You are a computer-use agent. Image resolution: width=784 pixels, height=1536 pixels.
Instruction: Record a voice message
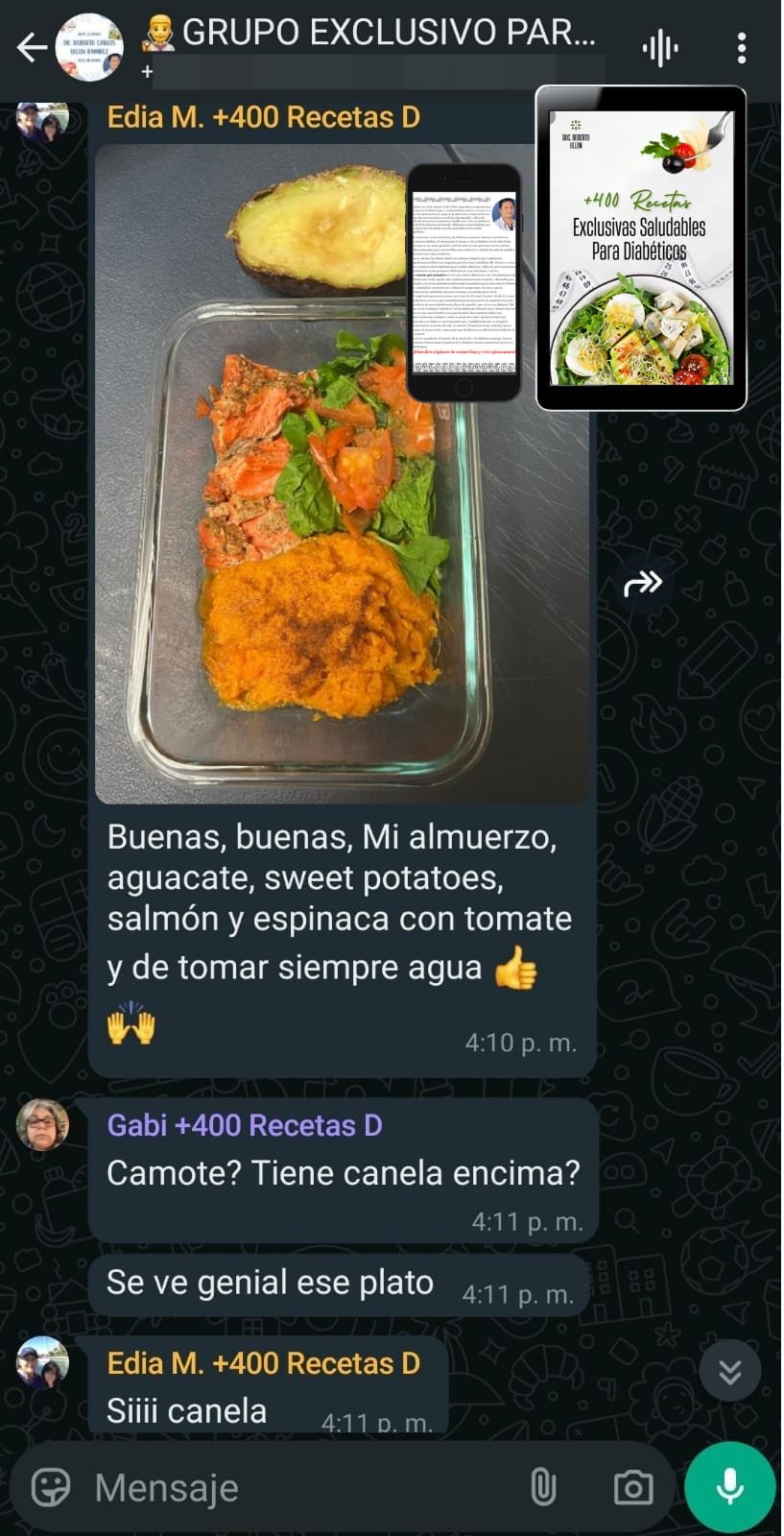(x=729, y=1487)
